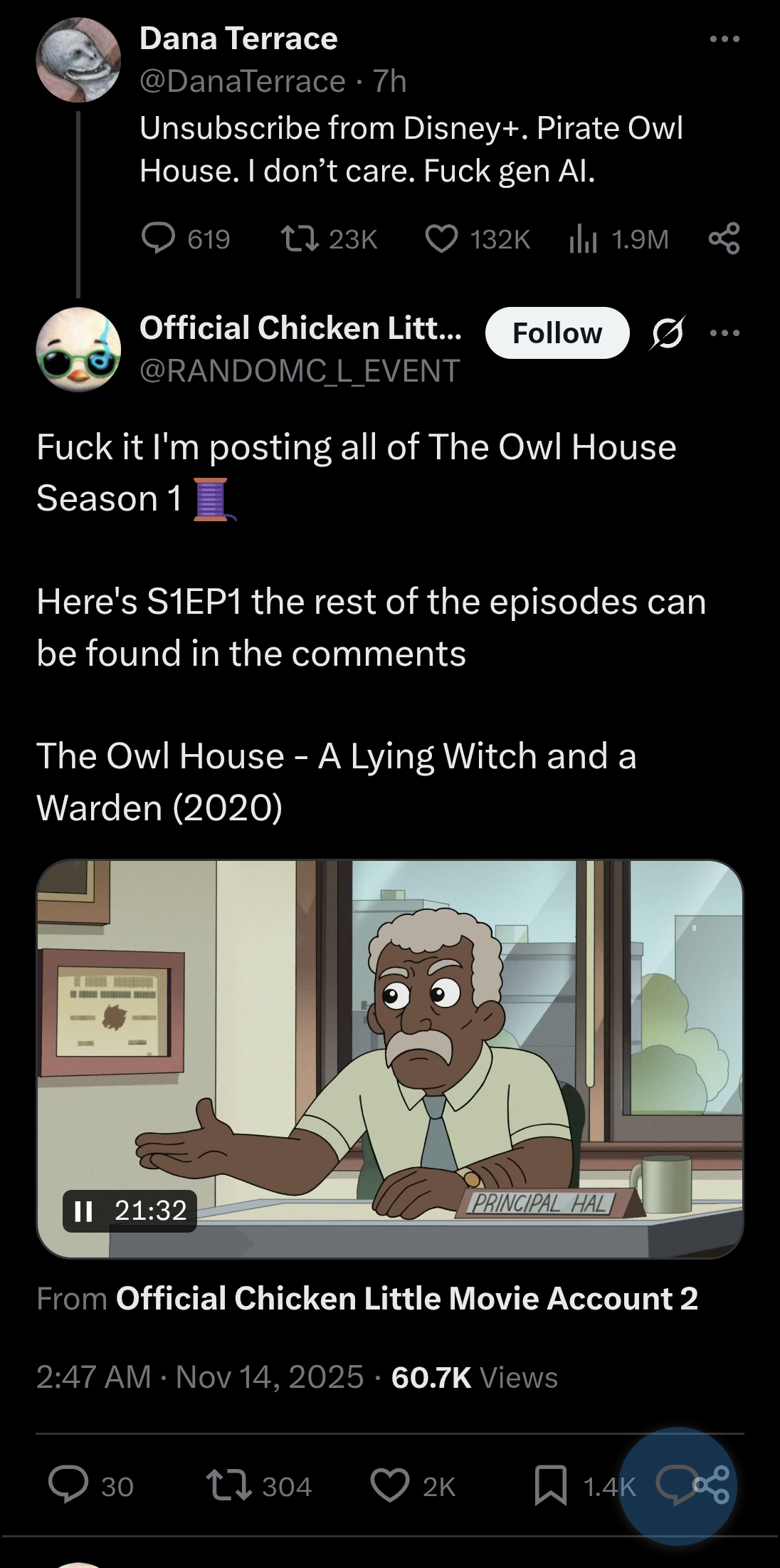Image resolution: width=780 pixels, height=1568 pixels.
Task: Like the Owl House Season 1 post
Action: pos(390,1486)
